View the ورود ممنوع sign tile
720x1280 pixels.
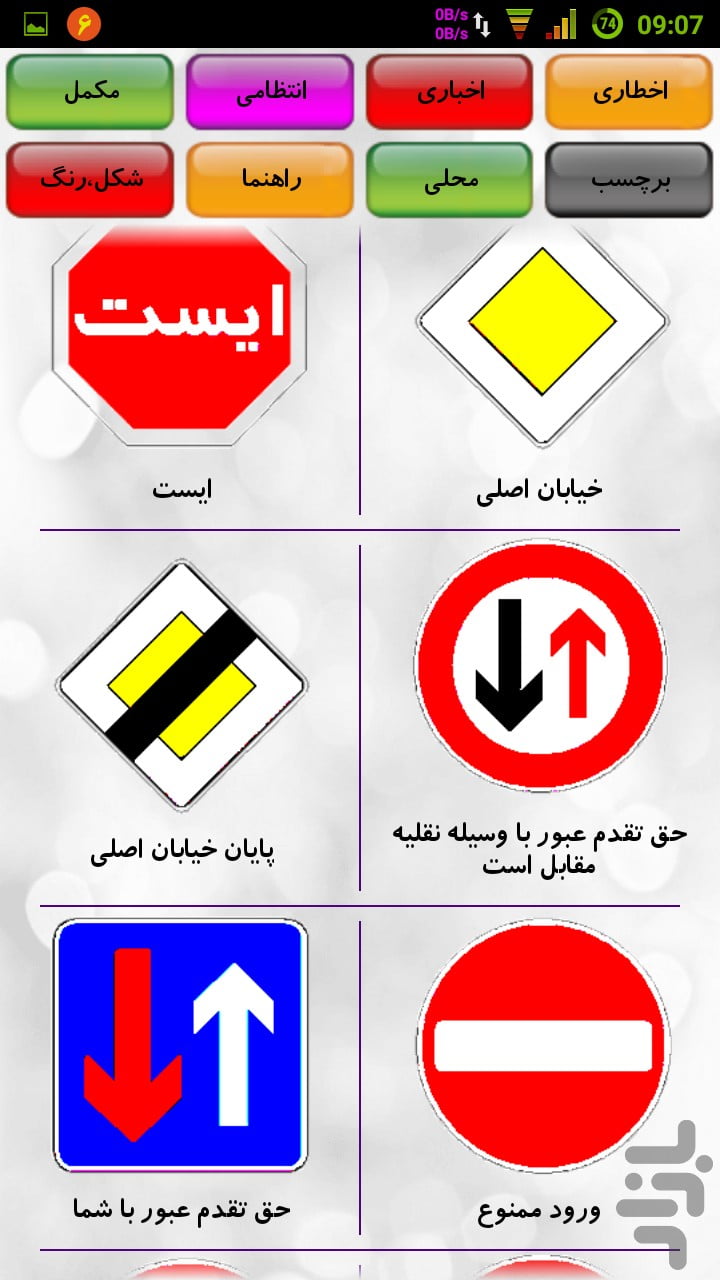pos(541,1076)
